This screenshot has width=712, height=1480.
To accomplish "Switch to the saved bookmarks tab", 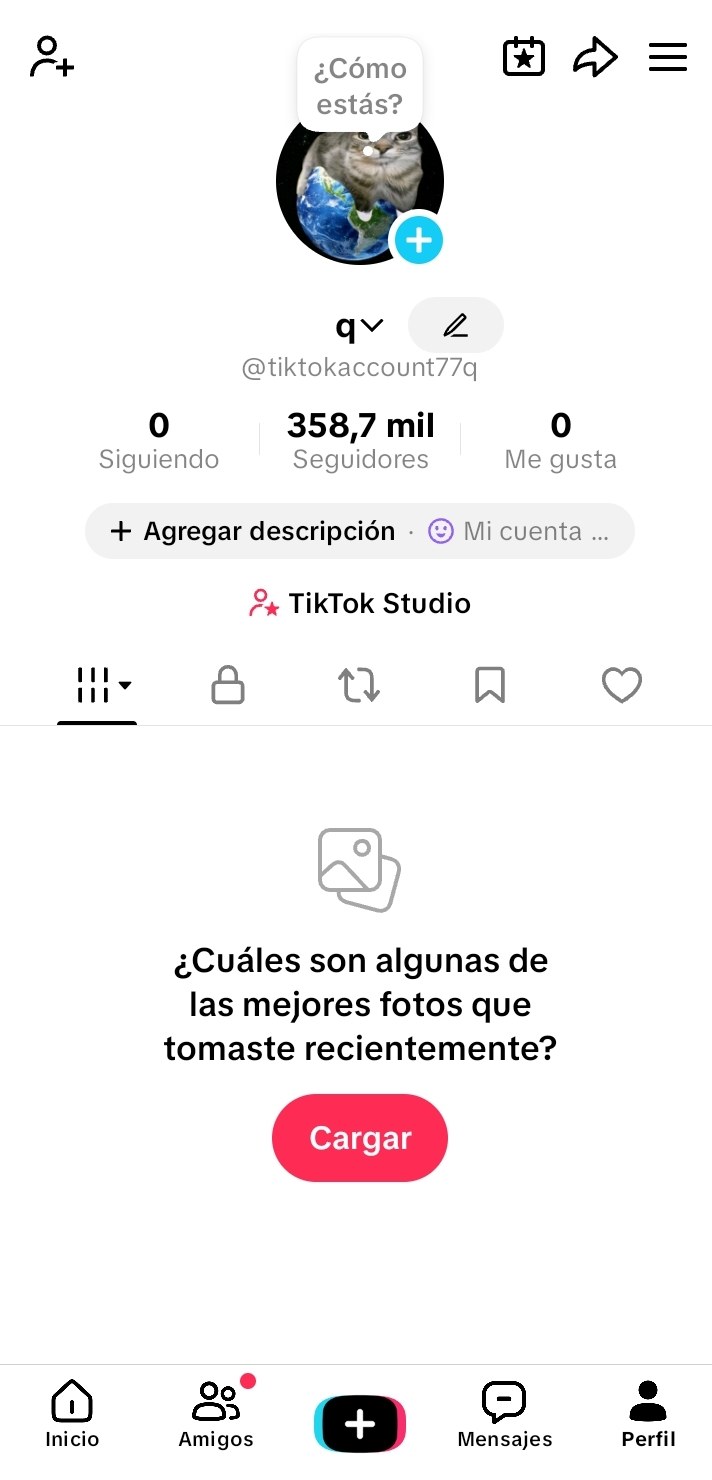I will click(490, 686).
